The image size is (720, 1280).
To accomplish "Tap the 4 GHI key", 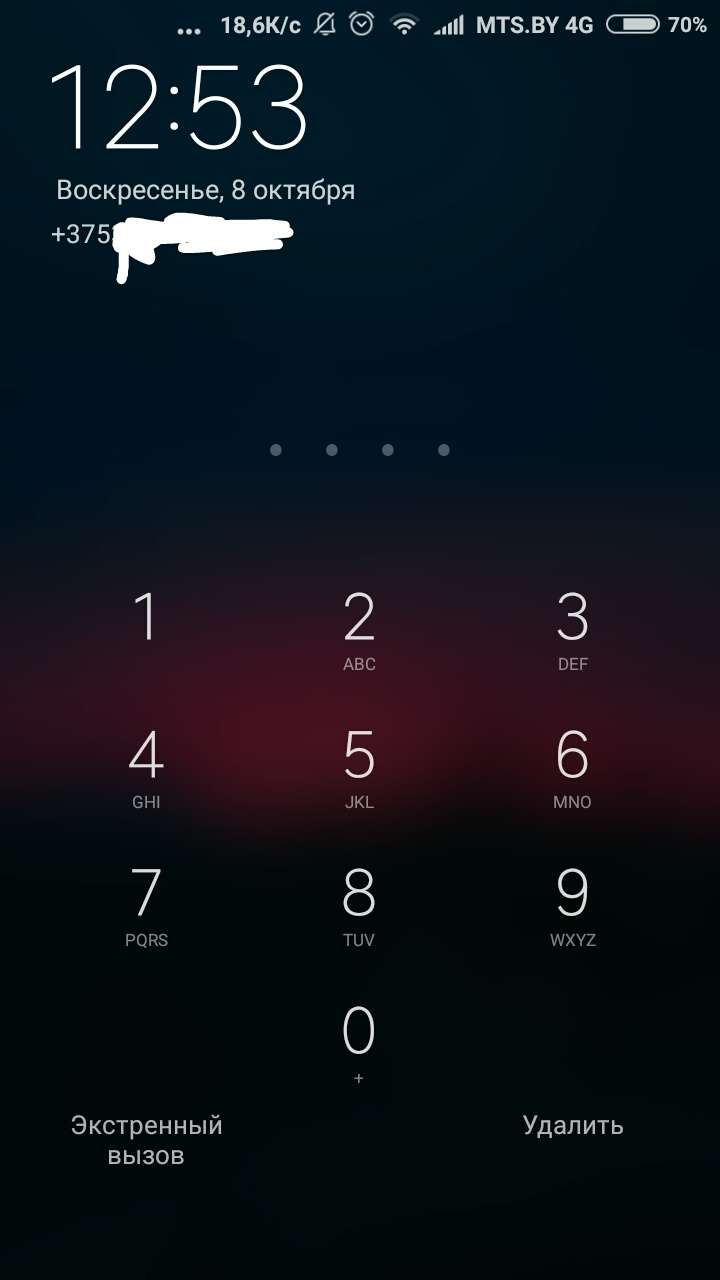I will point(146,768).
